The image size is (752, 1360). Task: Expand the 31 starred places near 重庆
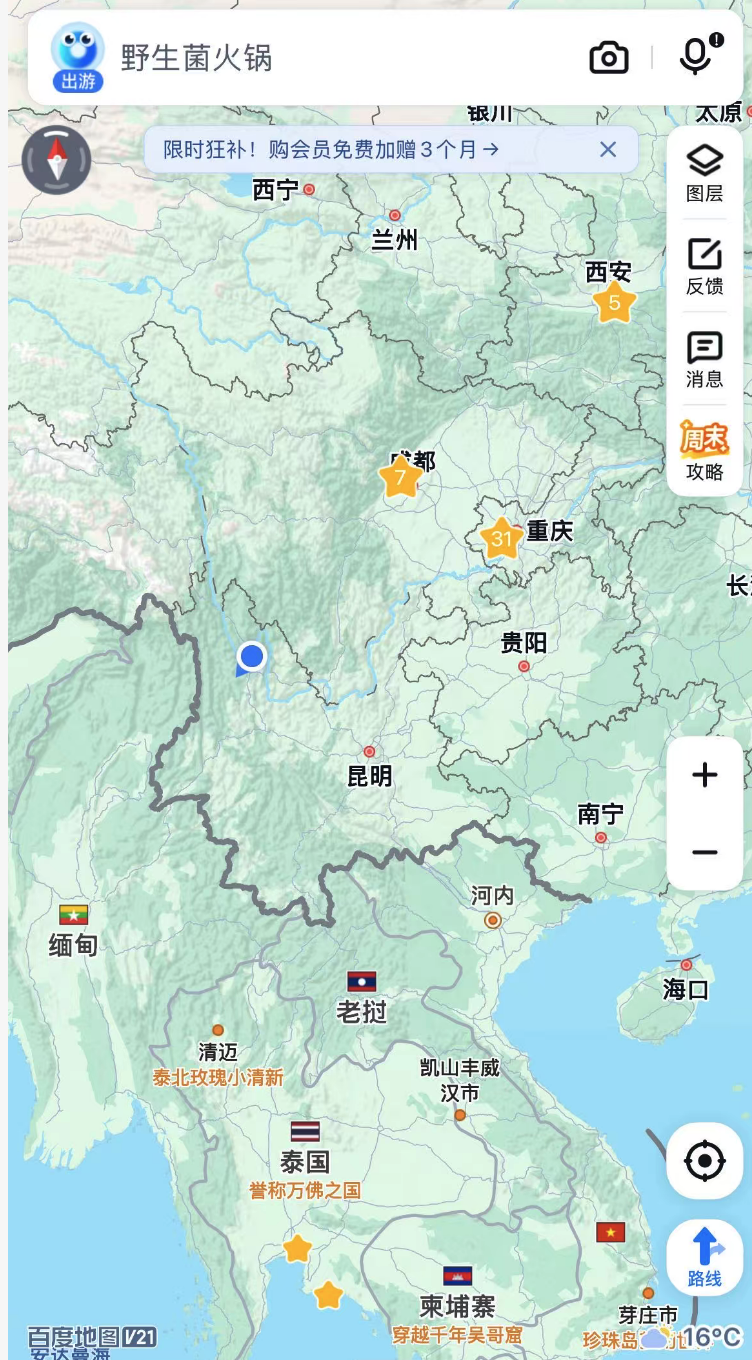point(503,536)
